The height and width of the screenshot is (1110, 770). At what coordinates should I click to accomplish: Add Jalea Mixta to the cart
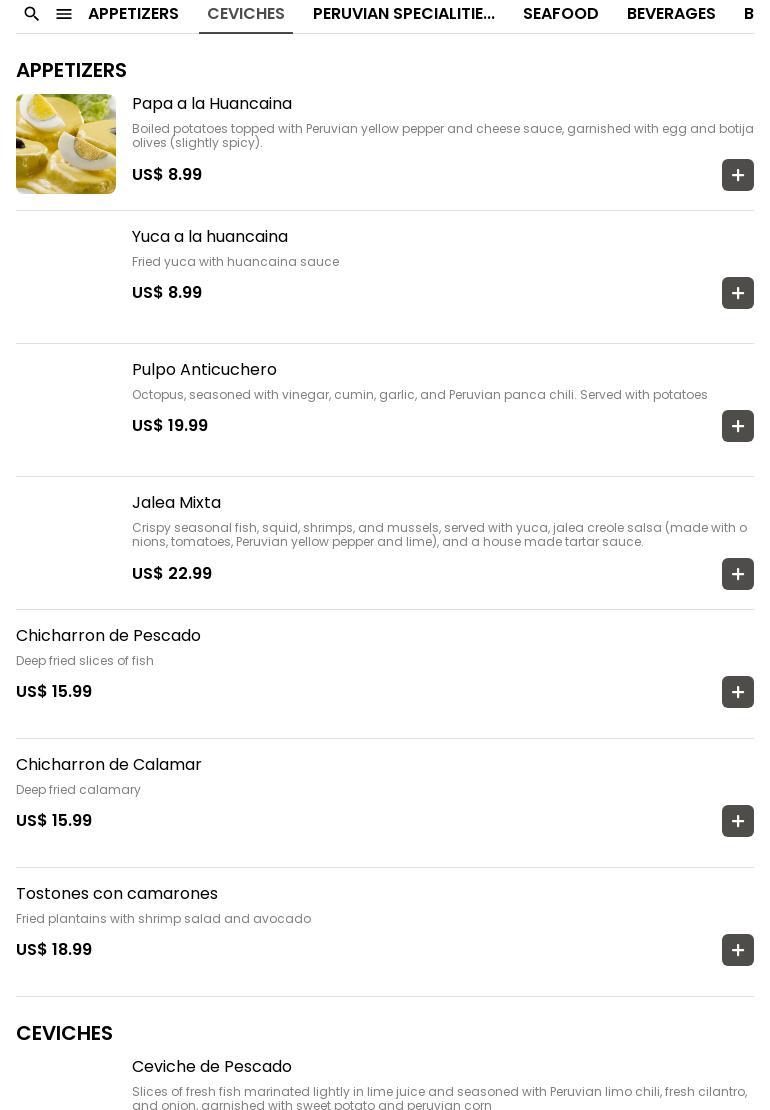point(738,574)
